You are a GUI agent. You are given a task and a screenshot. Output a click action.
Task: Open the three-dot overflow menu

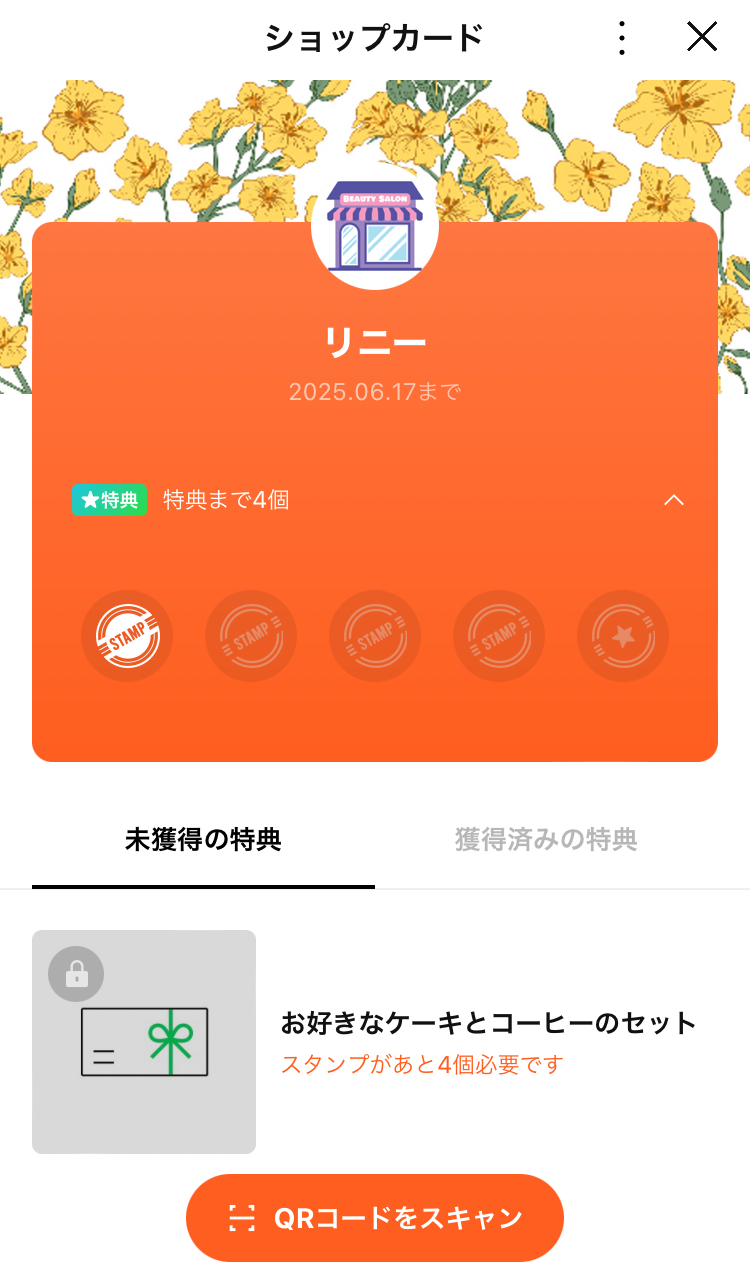click(x=622, y=38)
